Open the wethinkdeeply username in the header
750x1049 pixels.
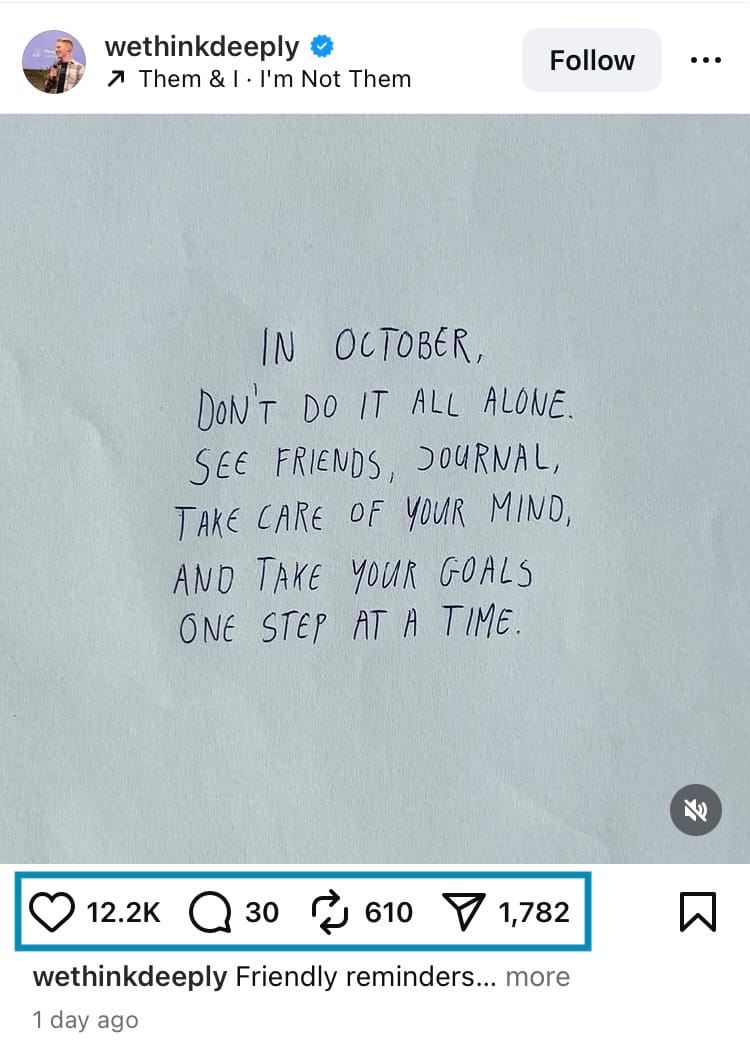tap(201, 46)
